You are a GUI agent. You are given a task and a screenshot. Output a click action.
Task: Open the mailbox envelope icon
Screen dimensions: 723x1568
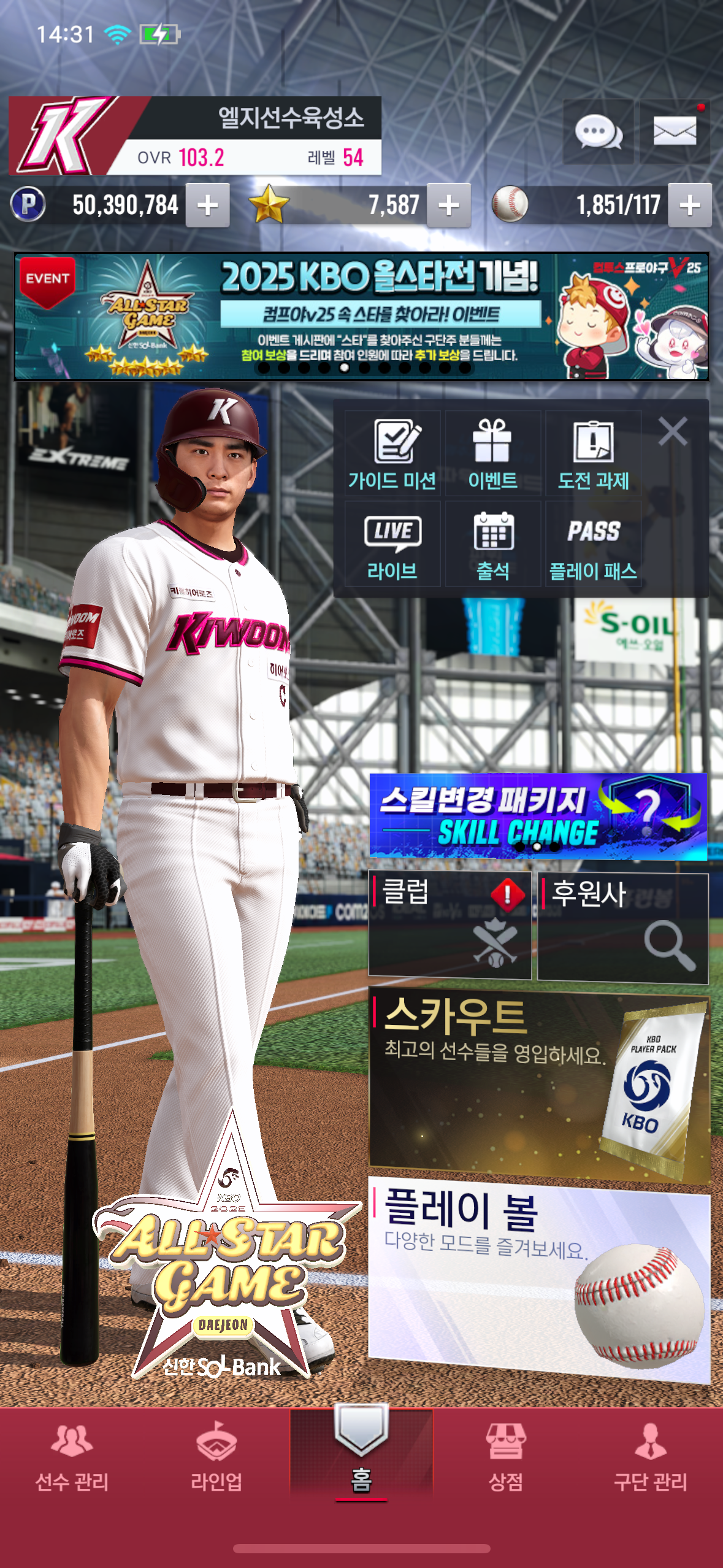[x=675, y=131]
